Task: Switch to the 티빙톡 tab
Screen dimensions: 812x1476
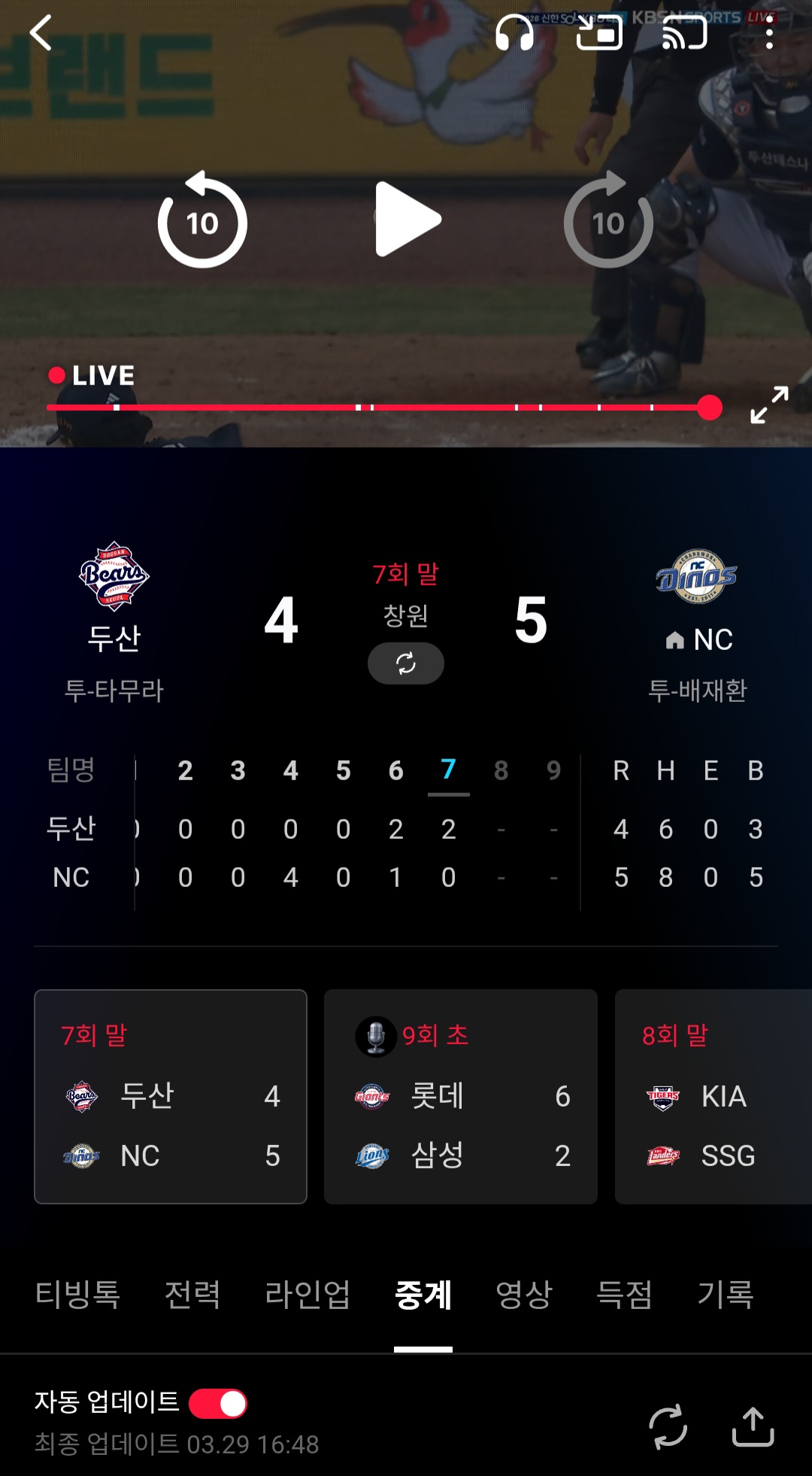Action: tap(77, 1295)
